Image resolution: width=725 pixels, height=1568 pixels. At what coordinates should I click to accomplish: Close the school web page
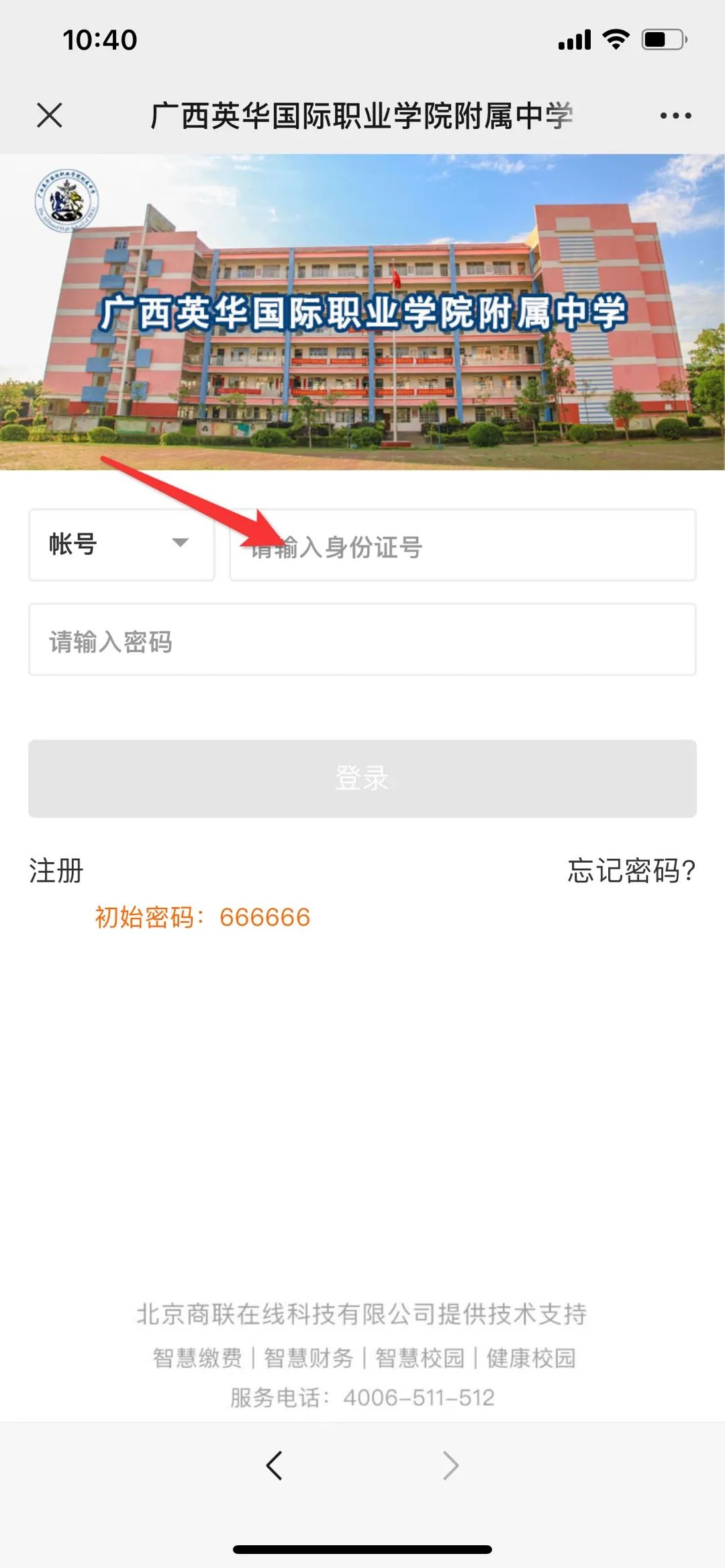coord(50,115)
